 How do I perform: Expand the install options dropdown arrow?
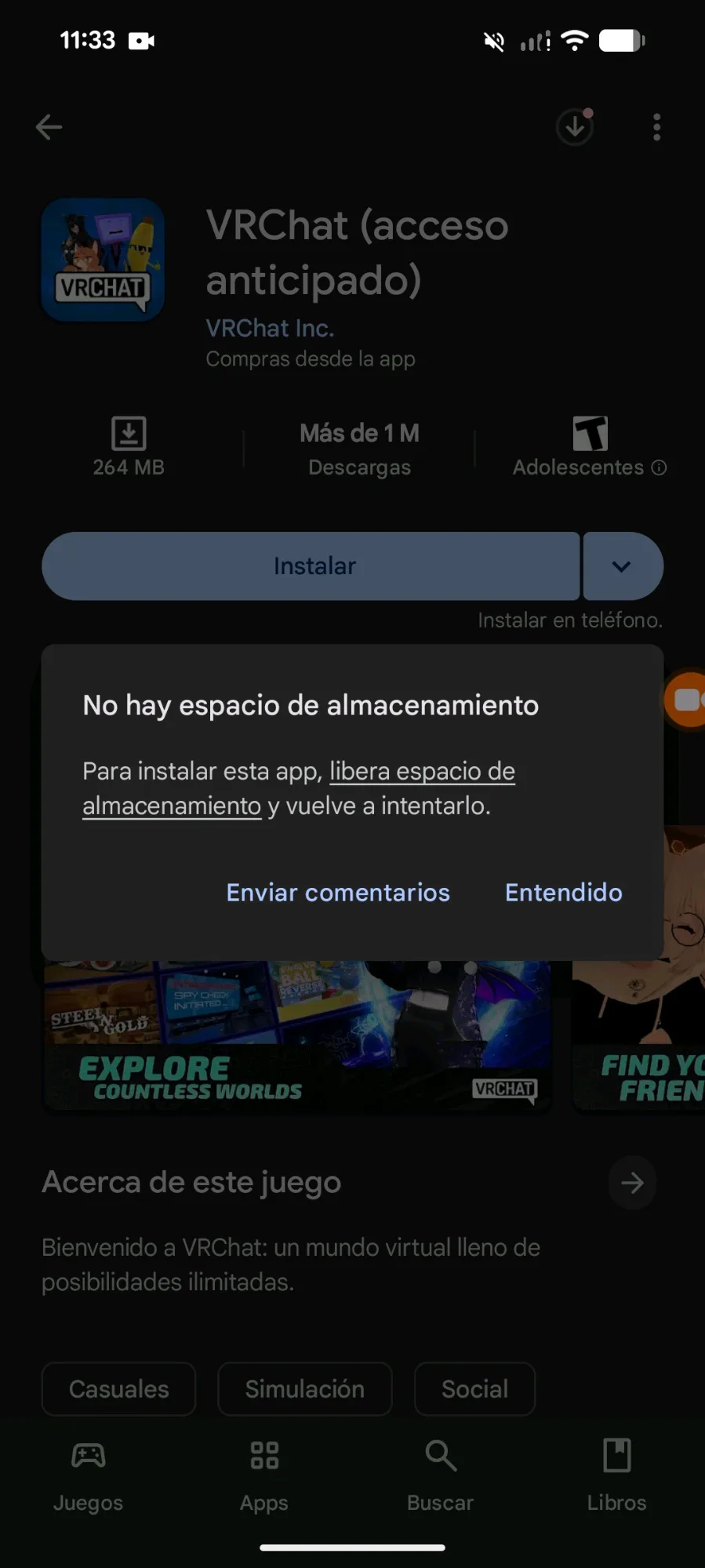pyautogui.click(x=623, y=566)
